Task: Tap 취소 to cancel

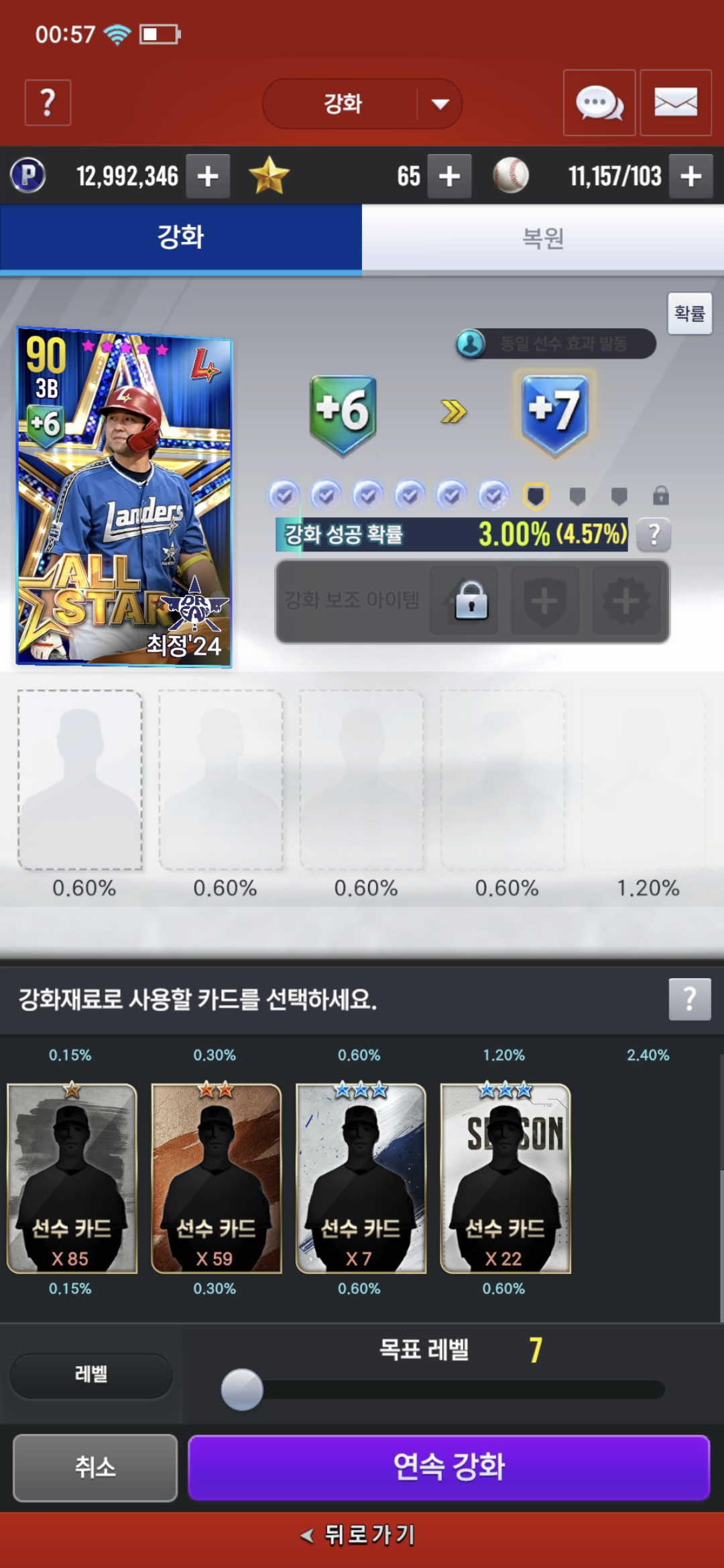Action: click(x=95, y=1467)
